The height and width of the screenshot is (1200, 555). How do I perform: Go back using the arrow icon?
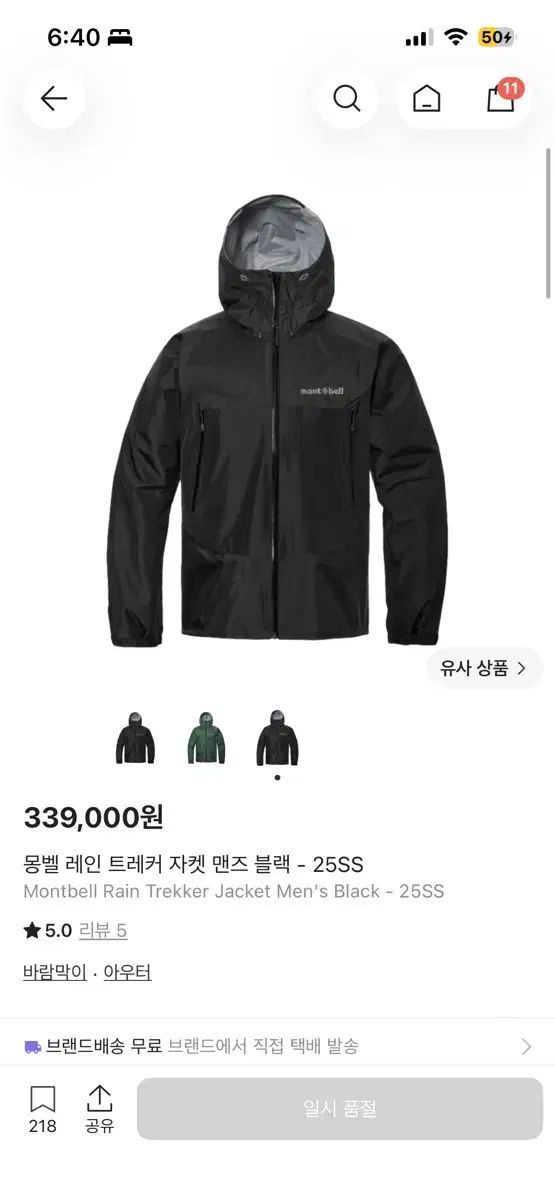tap(54, 98)
